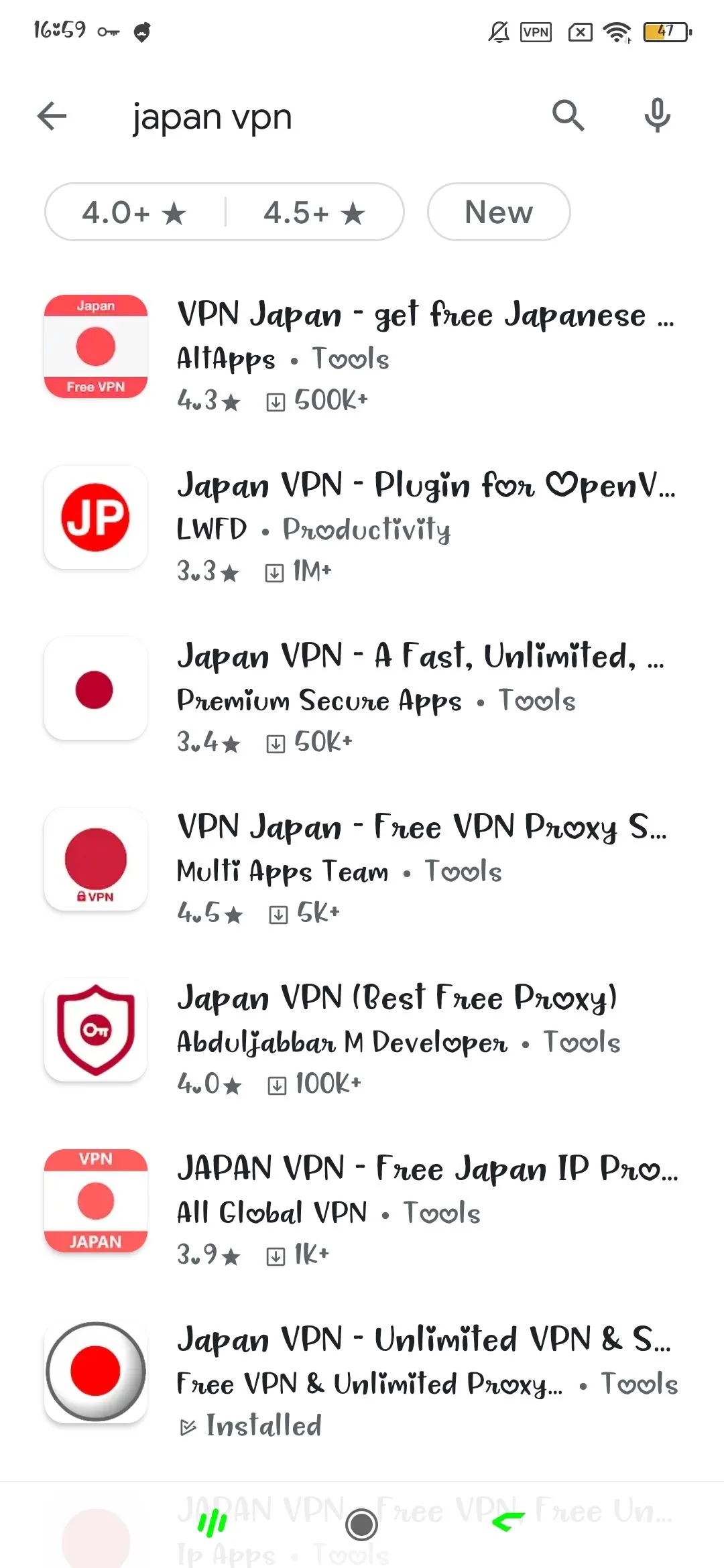Apply the New filter chip
Viewport: 724px width, 1568px height.
point(498,212)
